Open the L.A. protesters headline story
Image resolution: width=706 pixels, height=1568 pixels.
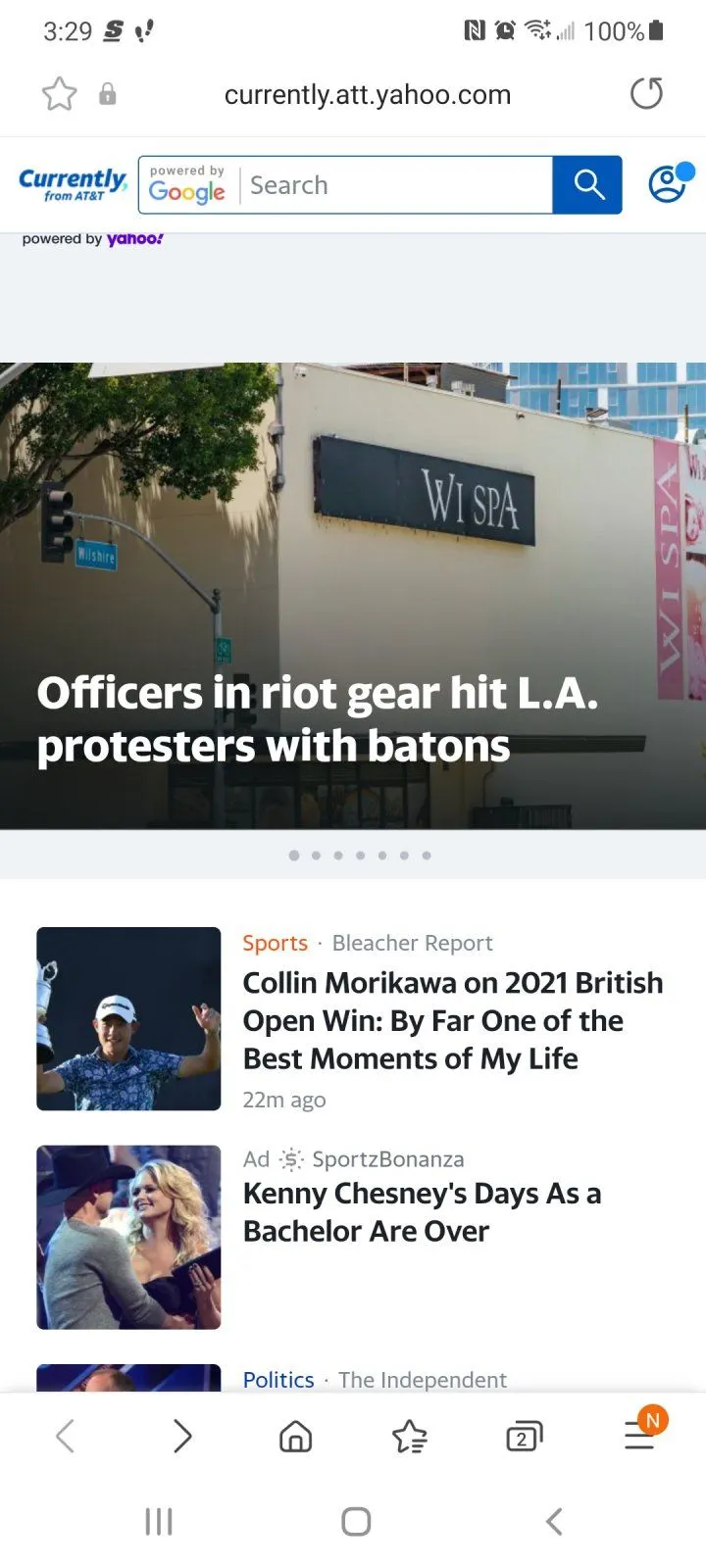tap(318, 718)
